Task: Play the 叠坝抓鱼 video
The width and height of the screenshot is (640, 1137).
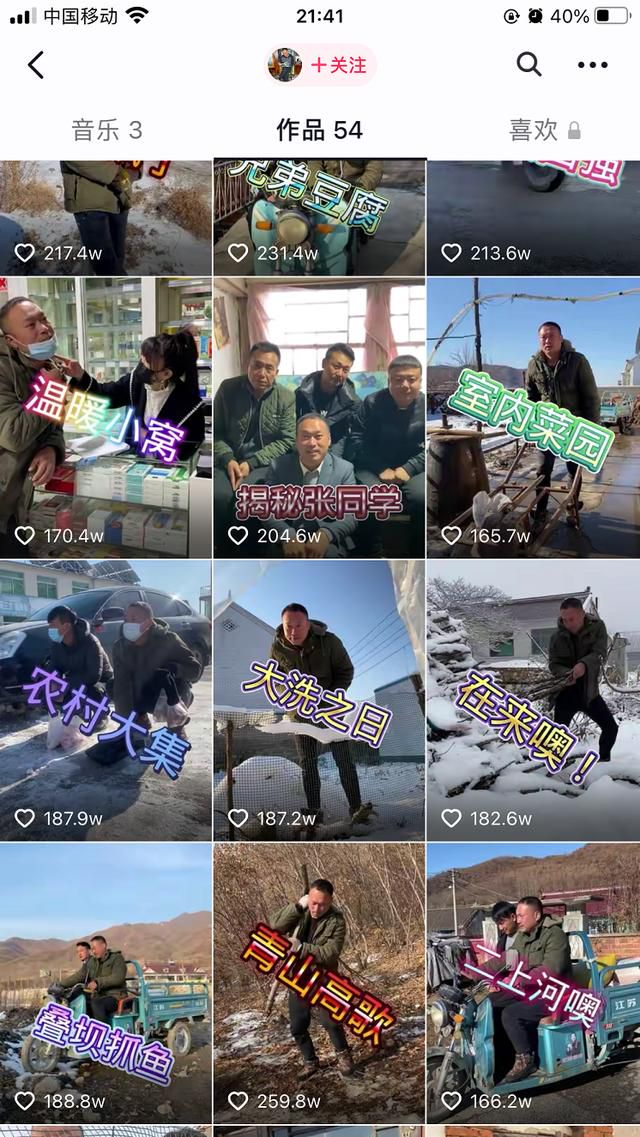Action: (x=106, y=983)
